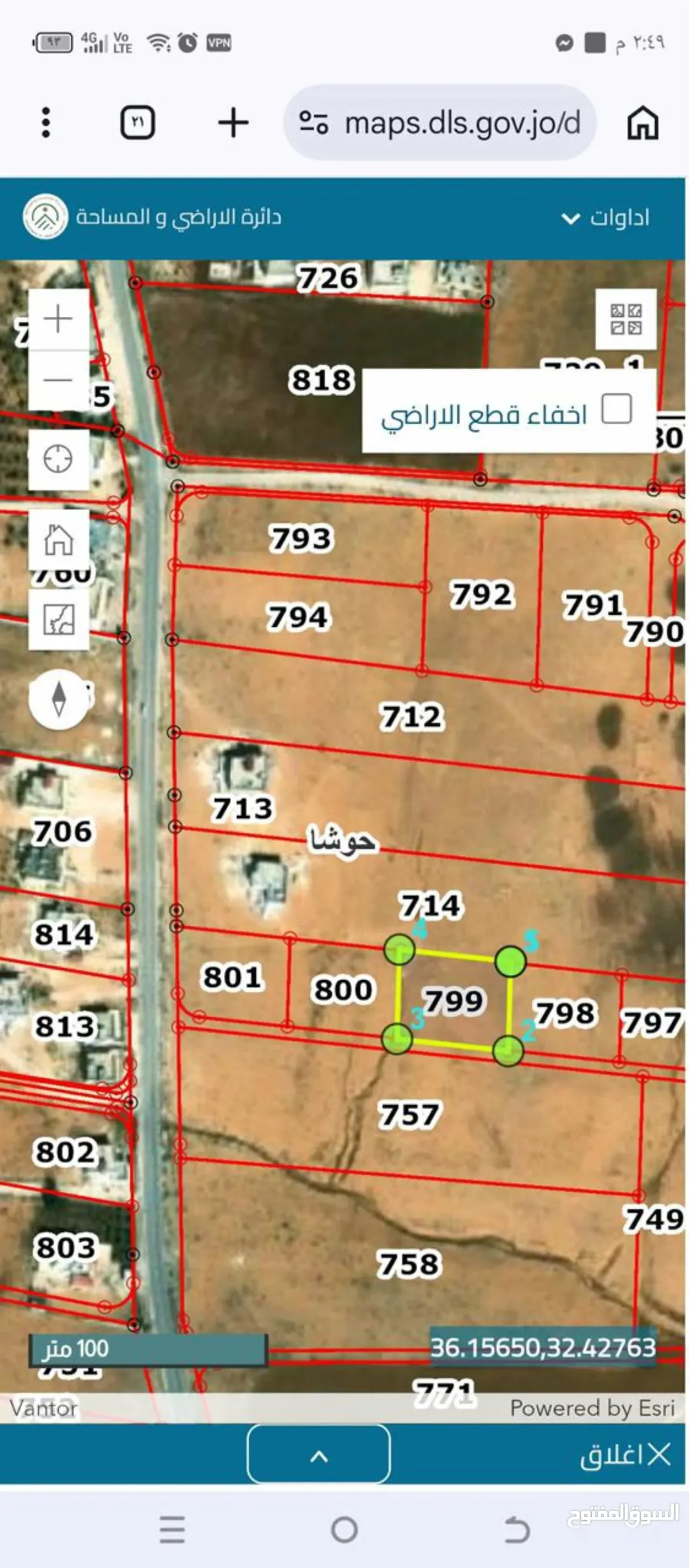
Task: Add a new browser tab
Action: click(x=233, y=122)
